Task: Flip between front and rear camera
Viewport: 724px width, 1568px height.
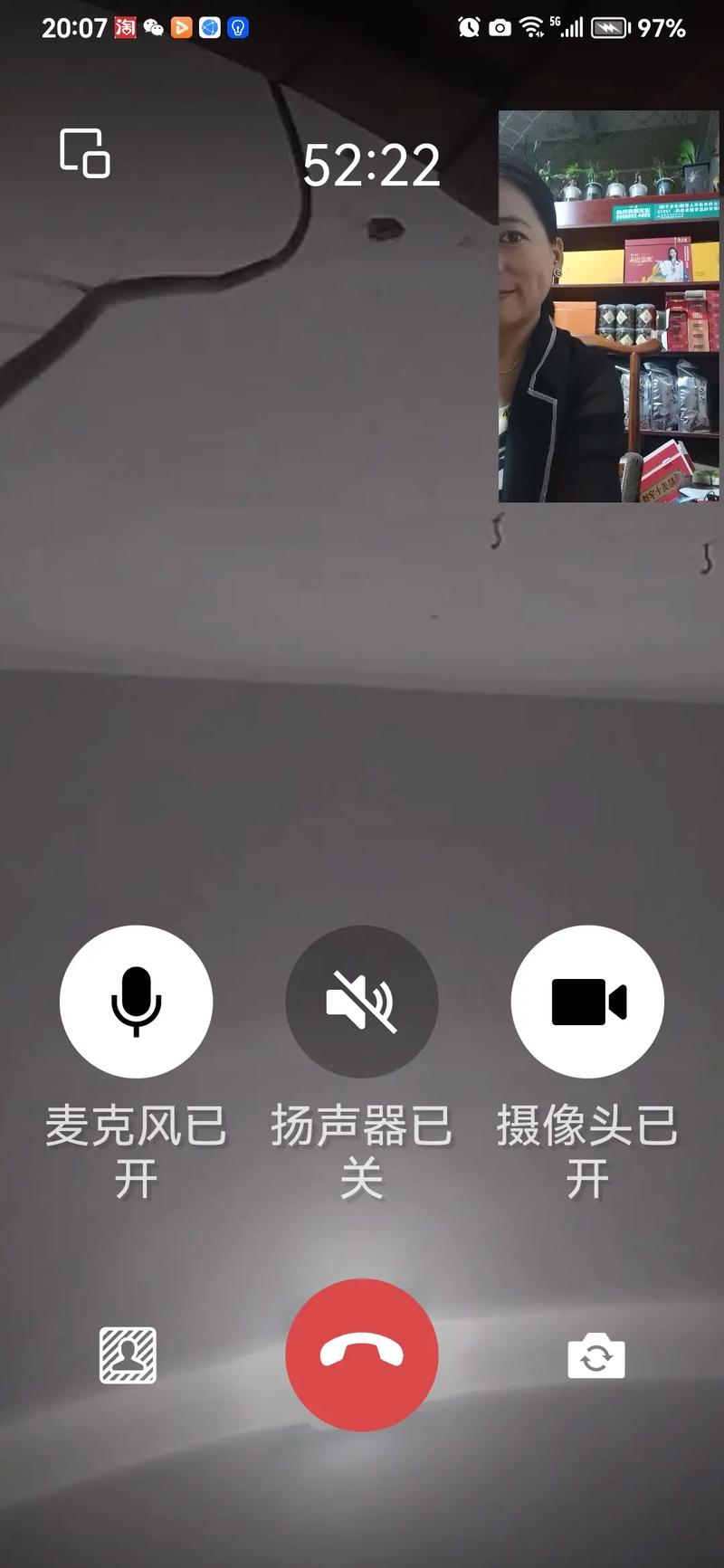Action: coord(595,1355)
